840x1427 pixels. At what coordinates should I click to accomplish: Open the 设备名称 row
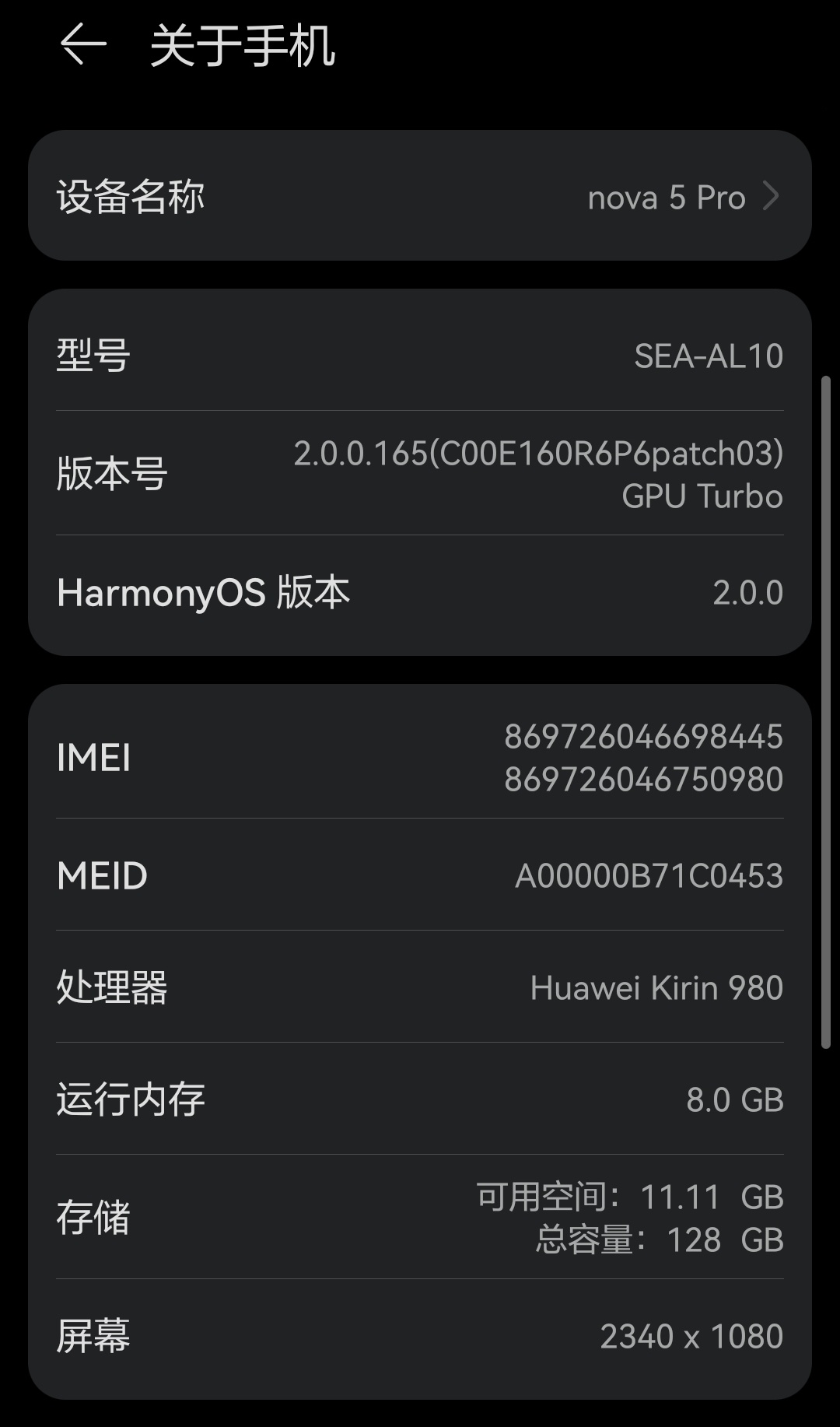point(420,196)
